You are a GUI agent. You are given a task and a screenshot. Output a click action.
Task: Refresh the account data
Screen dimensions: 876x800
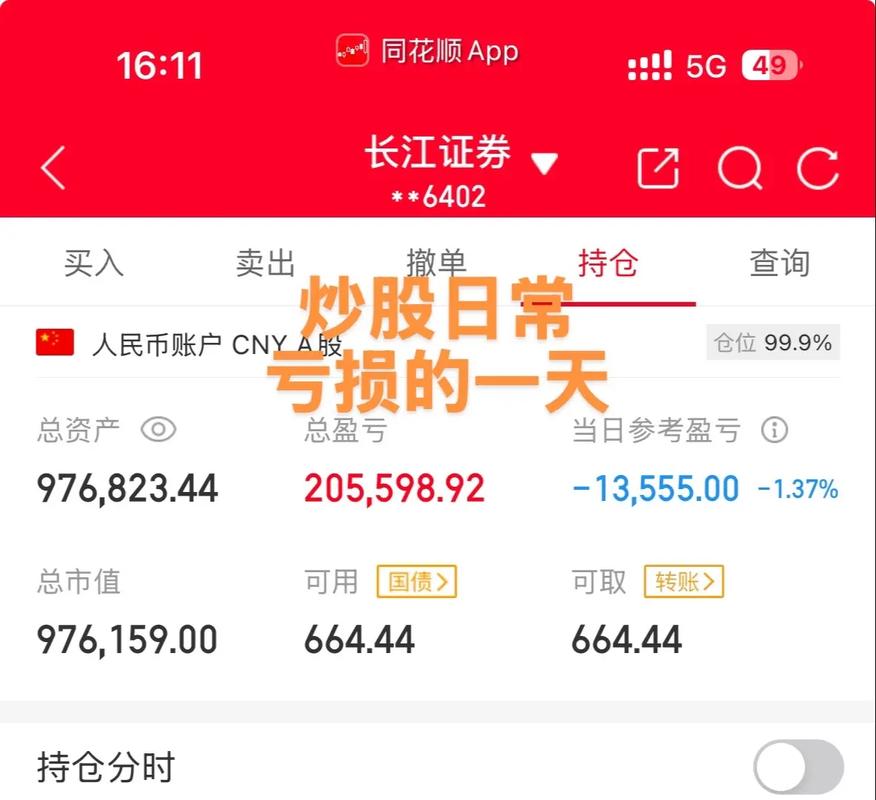coord(817,168)
